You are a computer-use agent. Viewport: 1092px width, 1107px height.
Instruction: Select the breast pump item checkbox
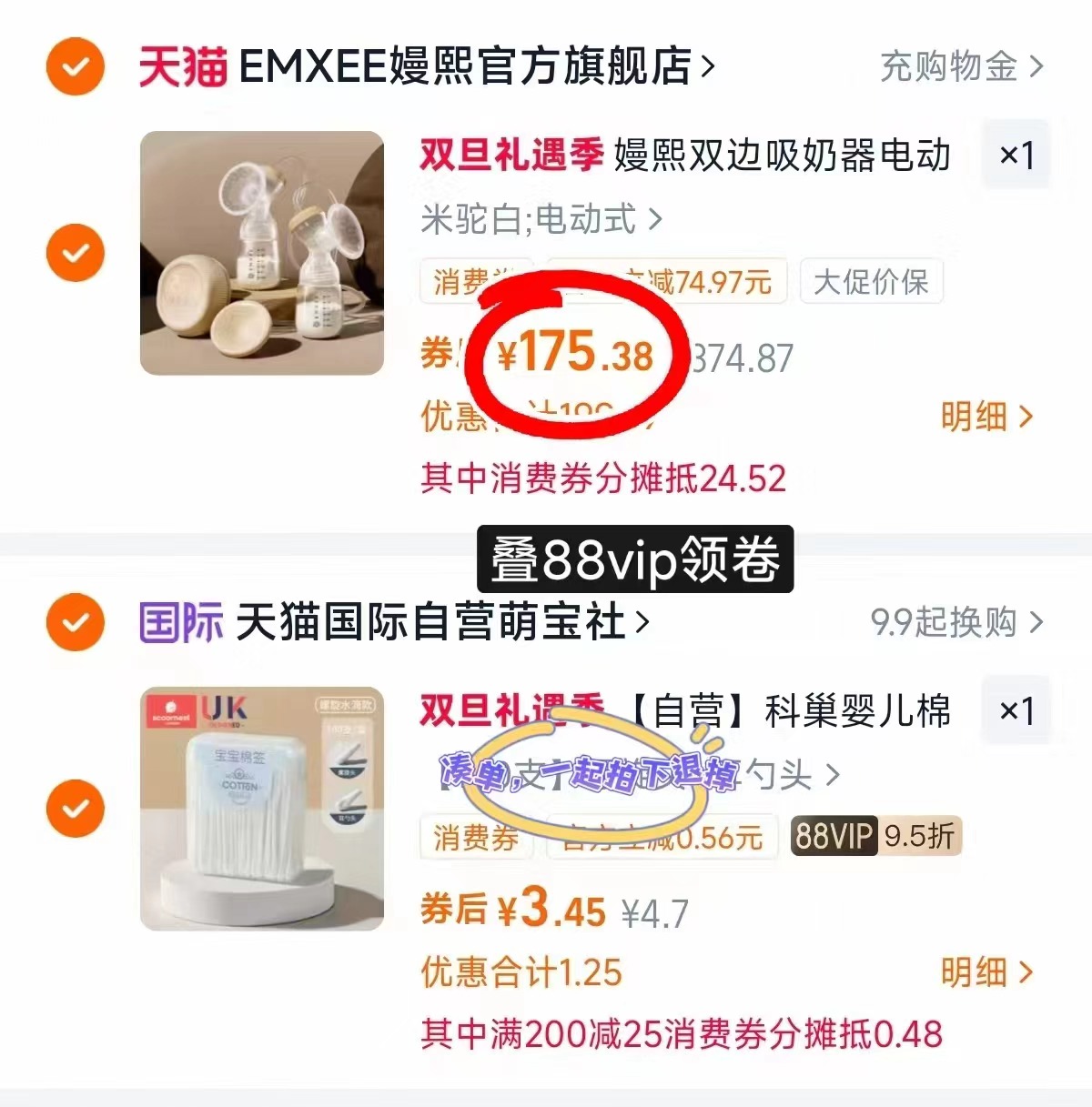click(x=75, y=253)
